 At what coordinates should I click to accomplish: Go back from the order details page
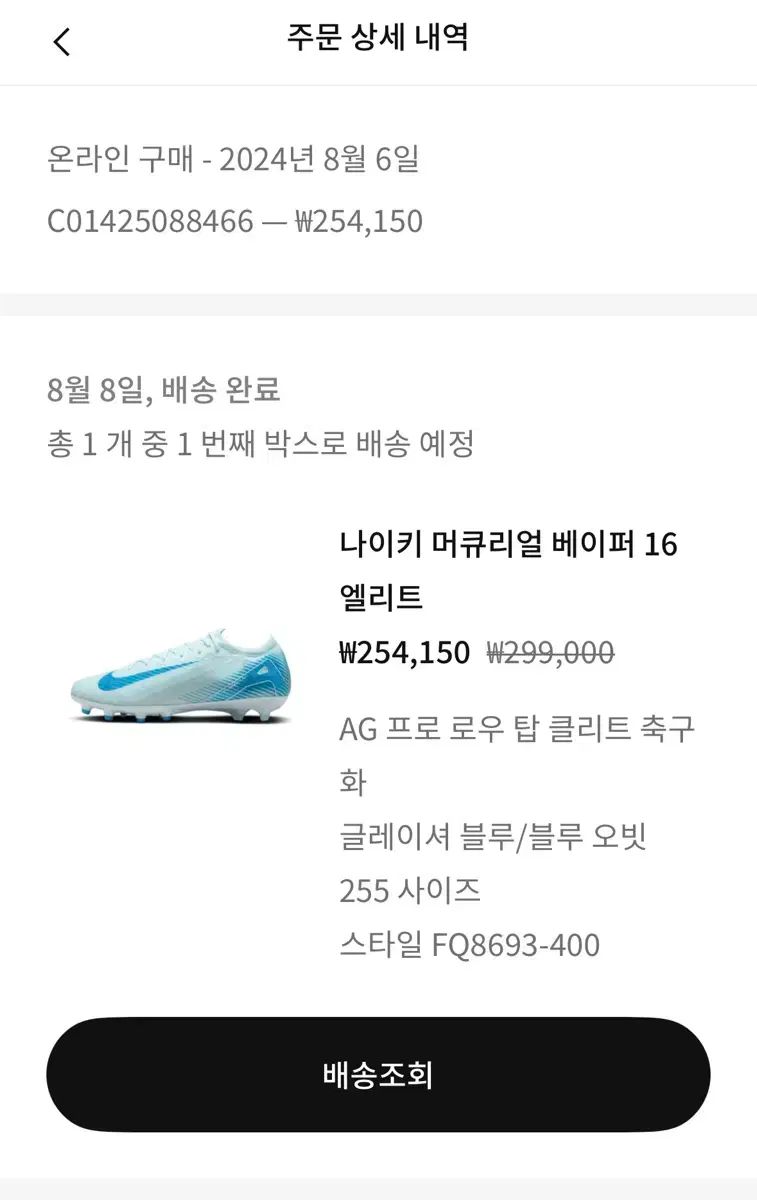(62, 42)
